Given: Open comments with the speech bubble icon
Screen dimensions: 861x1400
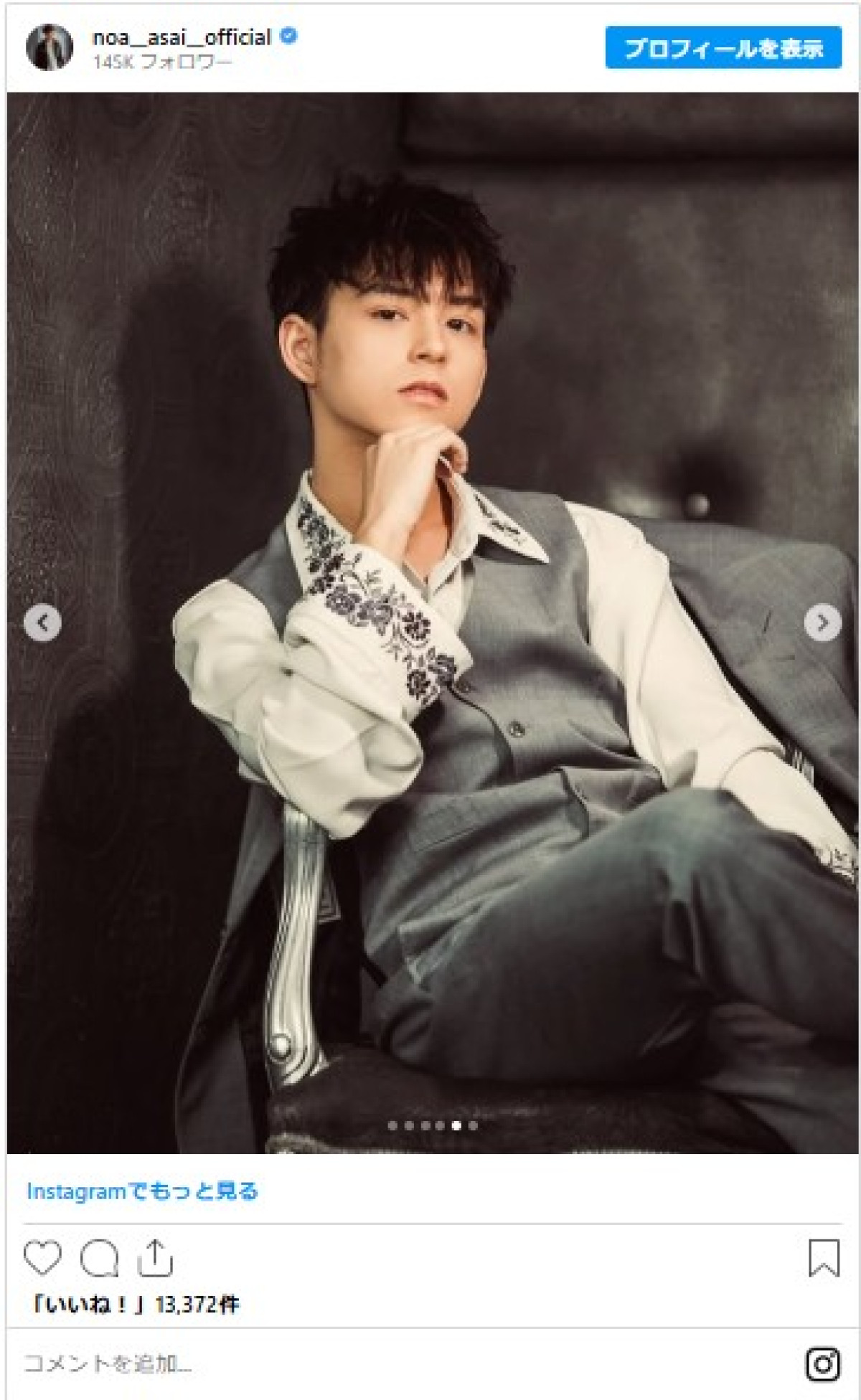Looking at the screenshot, I should click(x=99, y=1258).
